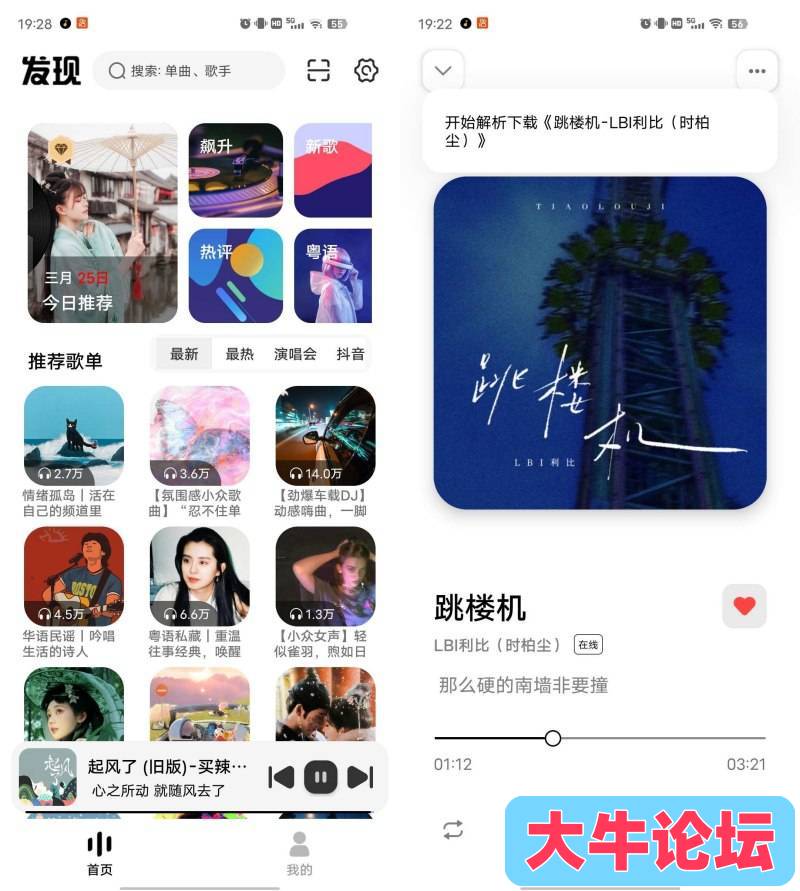Go to previous song in mini player
The height and width of the screenshot is (891, 800).
click(x=282, y=777)
